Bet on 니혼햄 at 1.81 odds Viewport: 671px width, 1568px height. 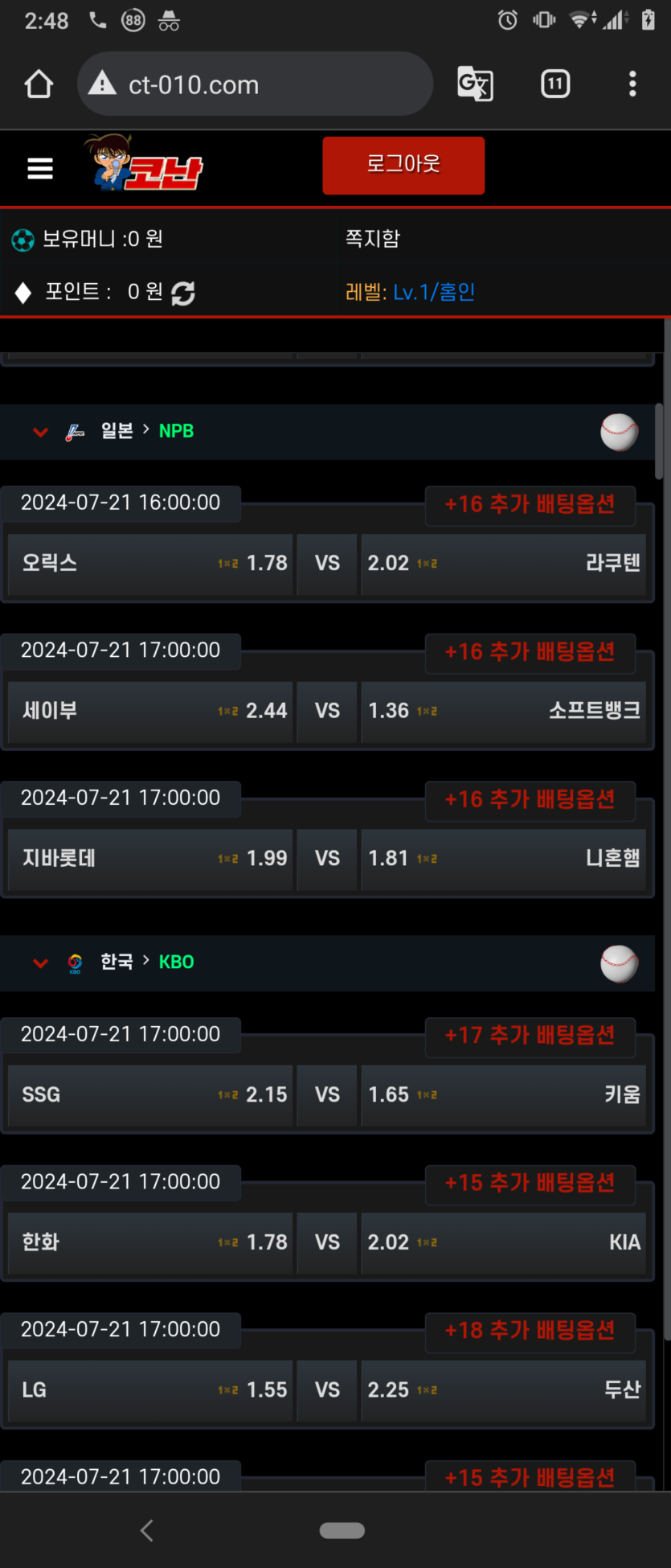503,859
